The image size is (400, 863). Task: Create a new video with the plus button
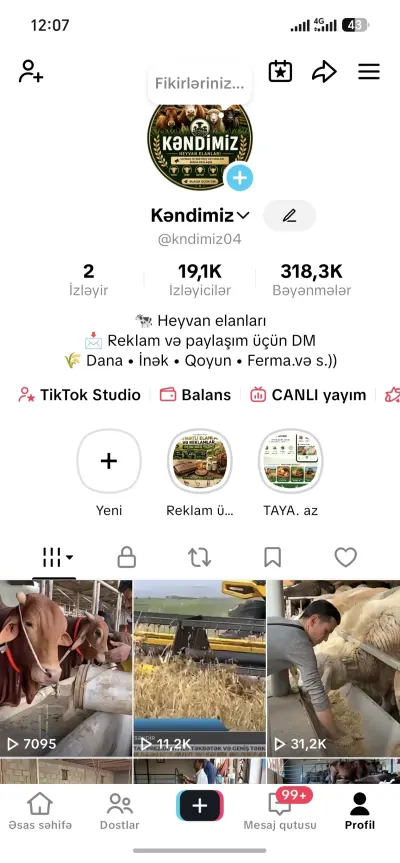click(200, 806)
